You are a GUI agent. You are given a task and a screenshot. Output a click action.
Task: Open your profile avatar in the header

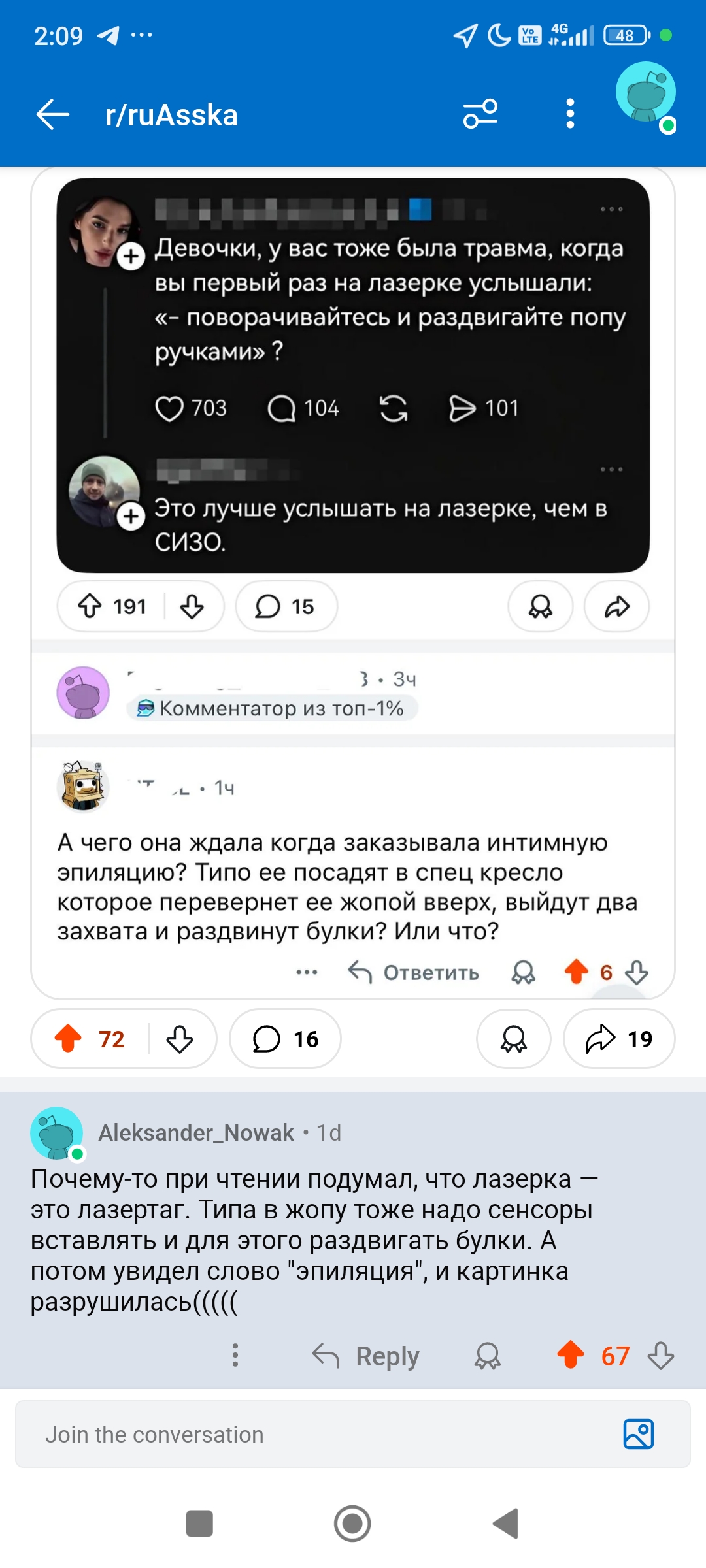[x=645, y=93]
